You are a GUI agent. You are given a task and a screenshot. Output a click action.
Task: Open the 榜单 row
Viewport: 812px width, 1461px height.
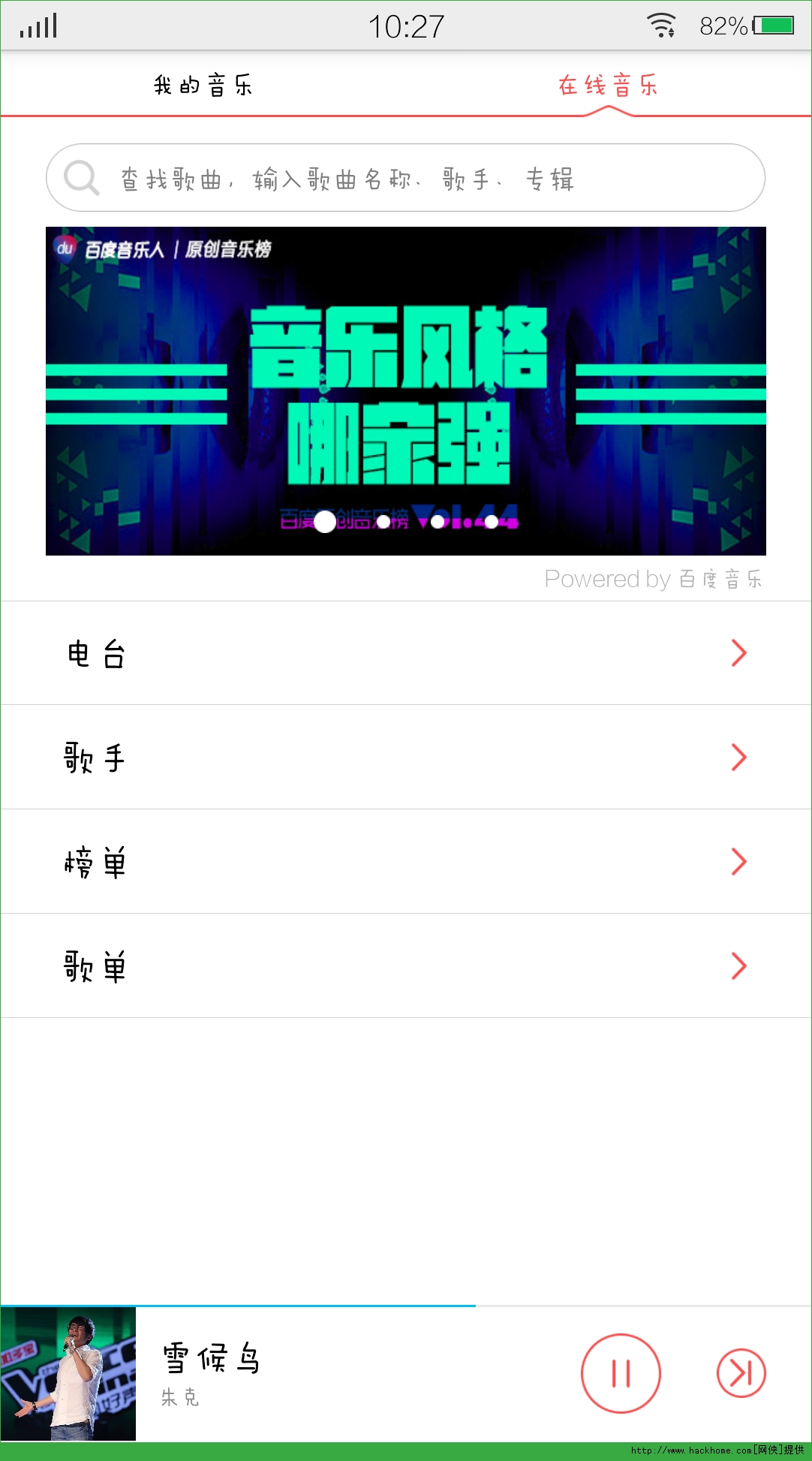pyautogui.click(x=405, y=862)
